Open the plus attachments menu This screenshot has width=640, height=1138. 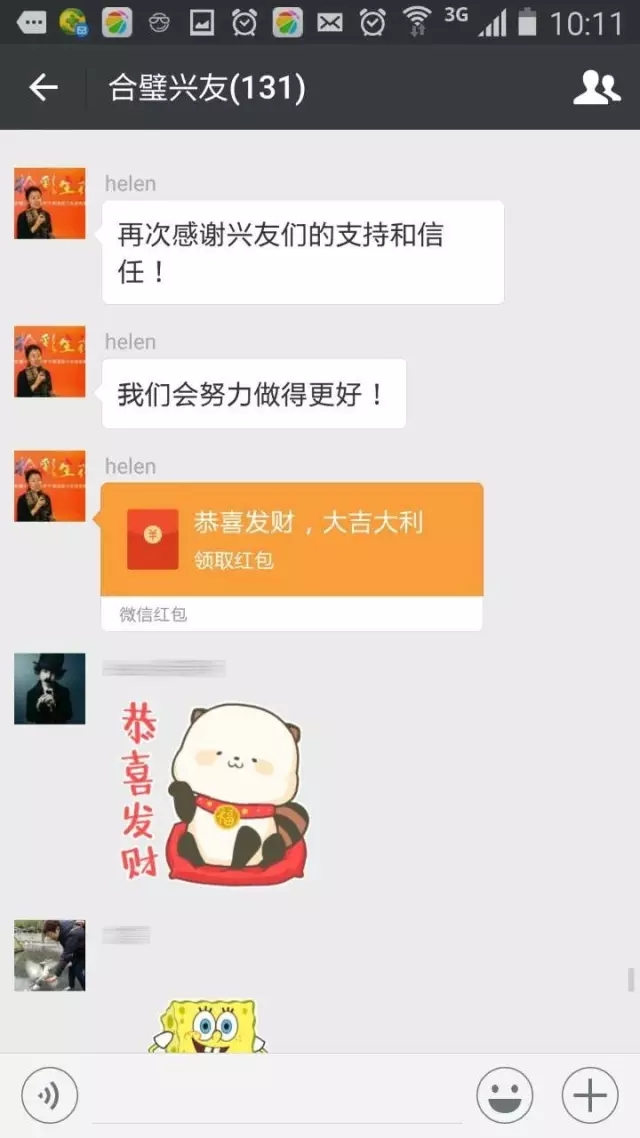[590, 1096]
